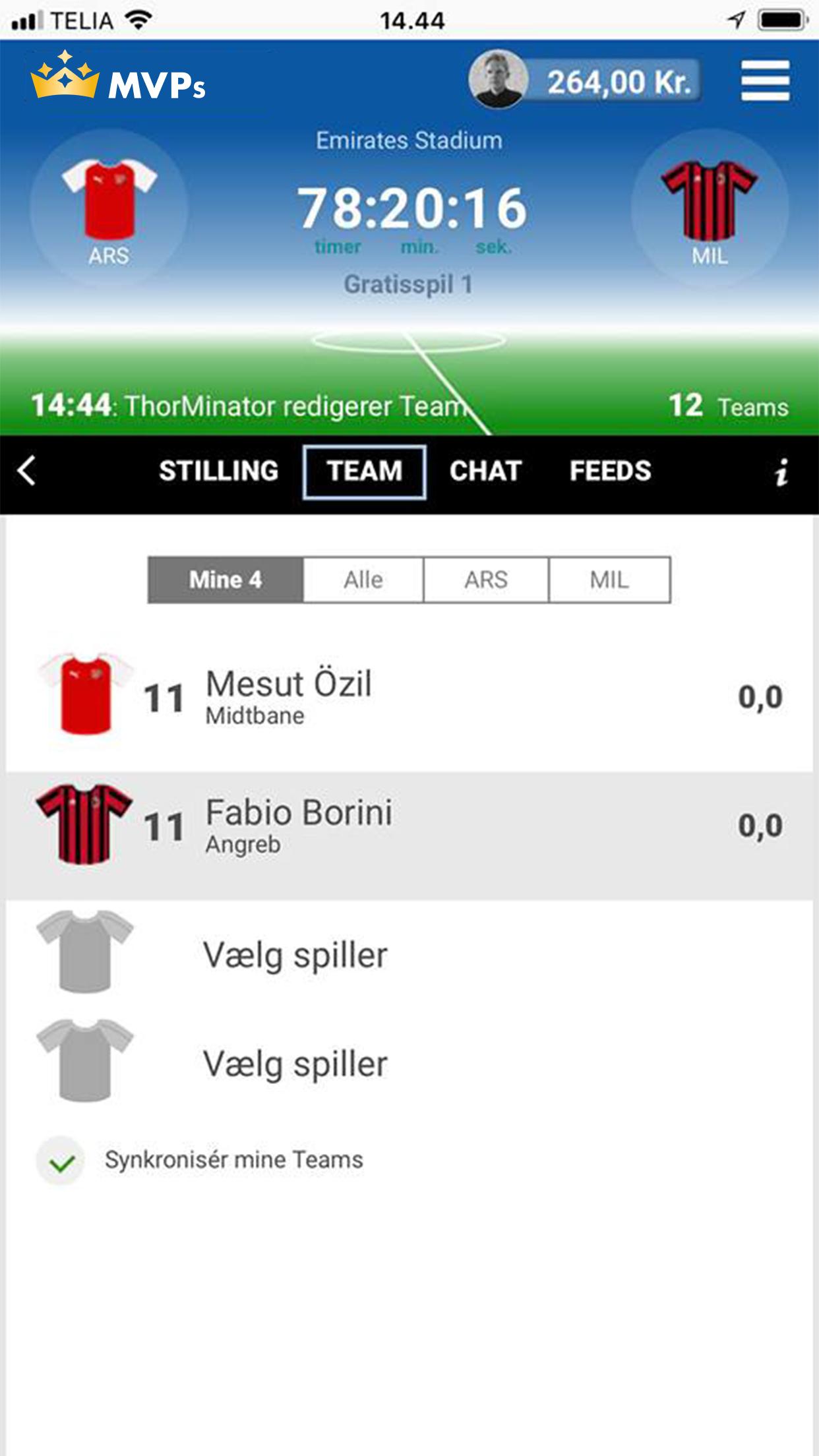Switch to the FEEDS tab
The height and width of the screenshot is (1456, 819).
coord(610,471)
